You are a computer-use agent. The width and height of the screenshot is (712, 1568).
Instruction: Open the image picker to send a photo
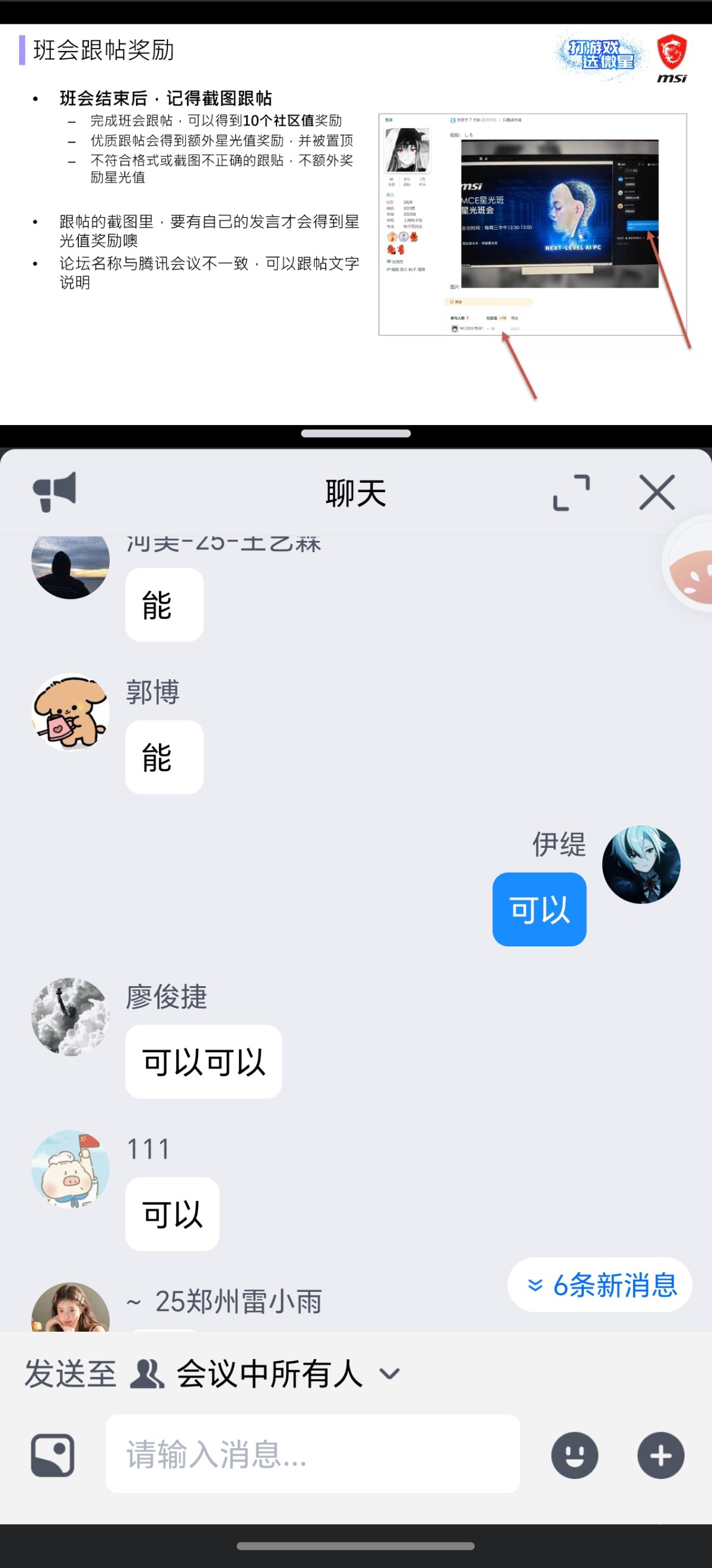point(51,1456)
